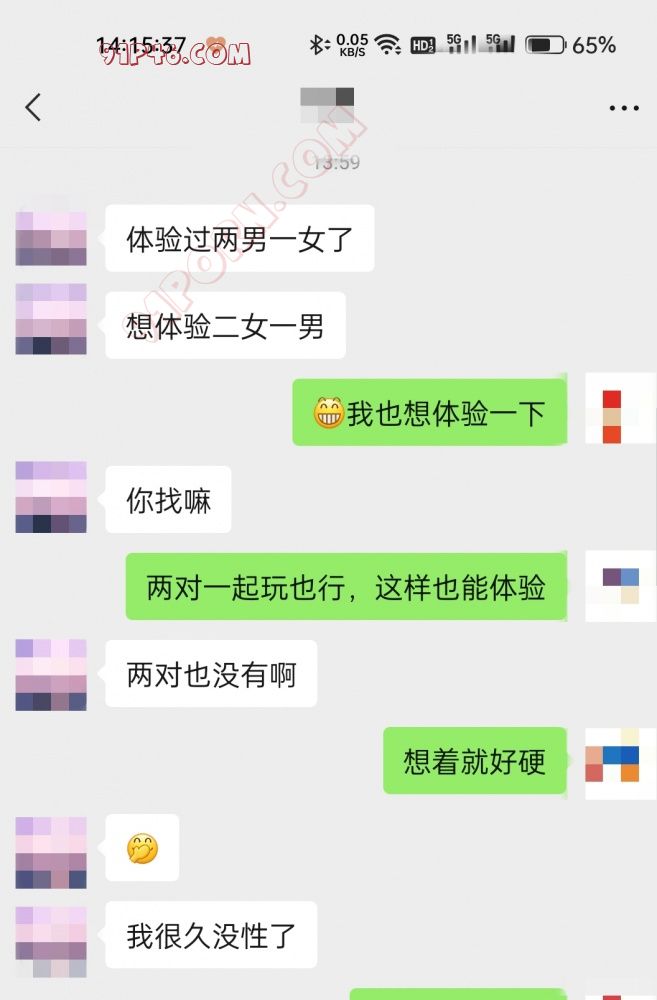The width and height of the screenshot is (657, 1000).
Task: Open sender's avatar next to 你找嘛 message
Action: pyautogui.click(x=51, y=497)
